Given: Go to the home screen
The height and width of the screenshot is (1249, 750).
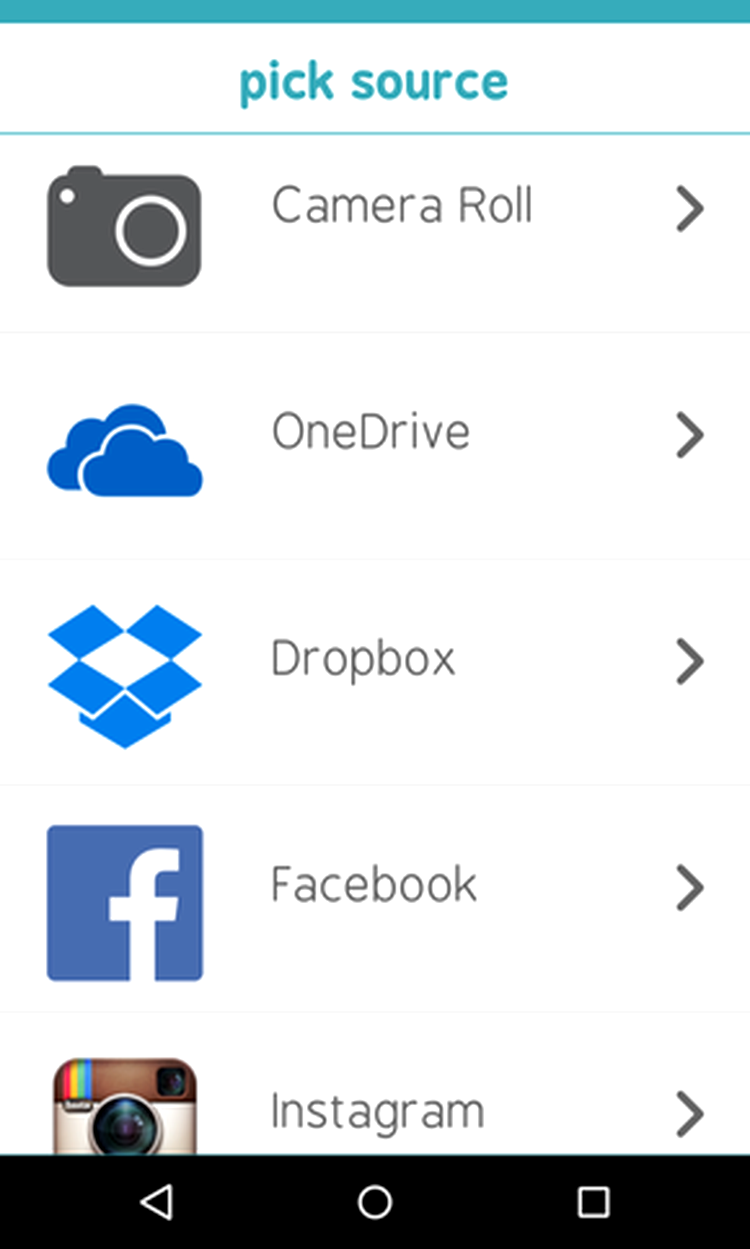Looking at the screenshot, I should [375, 1201].
